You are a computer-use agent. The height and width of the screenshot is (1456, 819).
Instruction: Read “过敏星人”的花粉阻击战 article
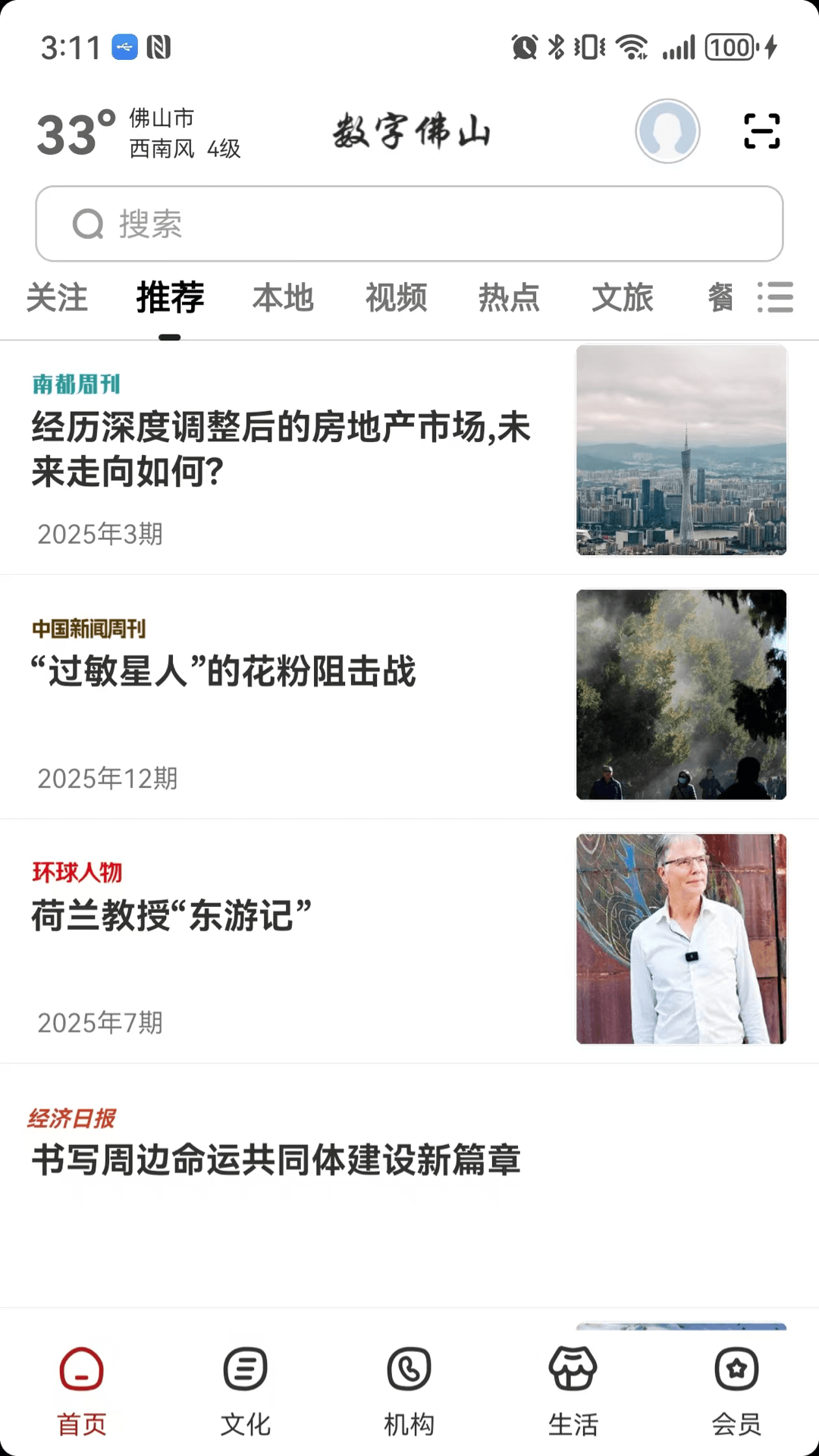coord(224,672)
